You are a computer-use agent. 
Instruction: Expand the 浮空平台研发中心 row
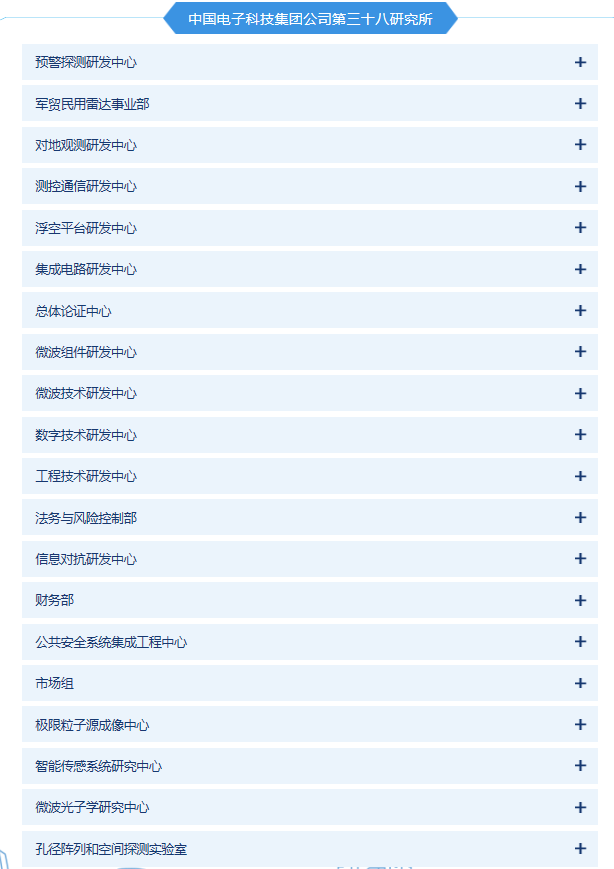[x=580, y=227]
